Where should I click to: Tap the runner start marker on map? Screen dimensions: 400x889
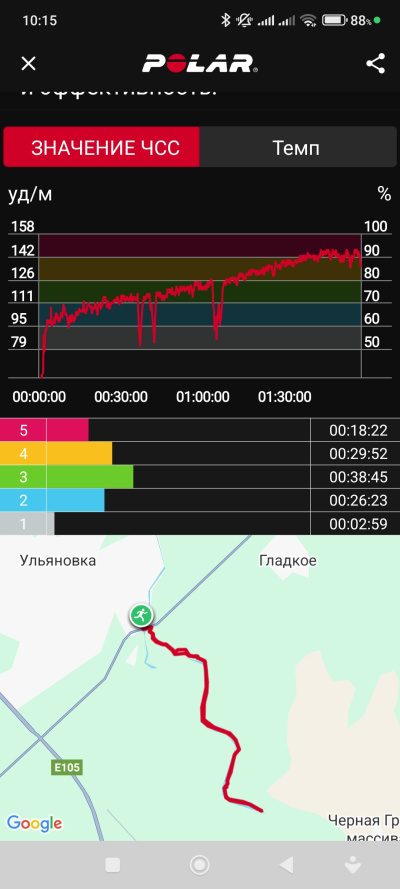(x=141, y=616)
